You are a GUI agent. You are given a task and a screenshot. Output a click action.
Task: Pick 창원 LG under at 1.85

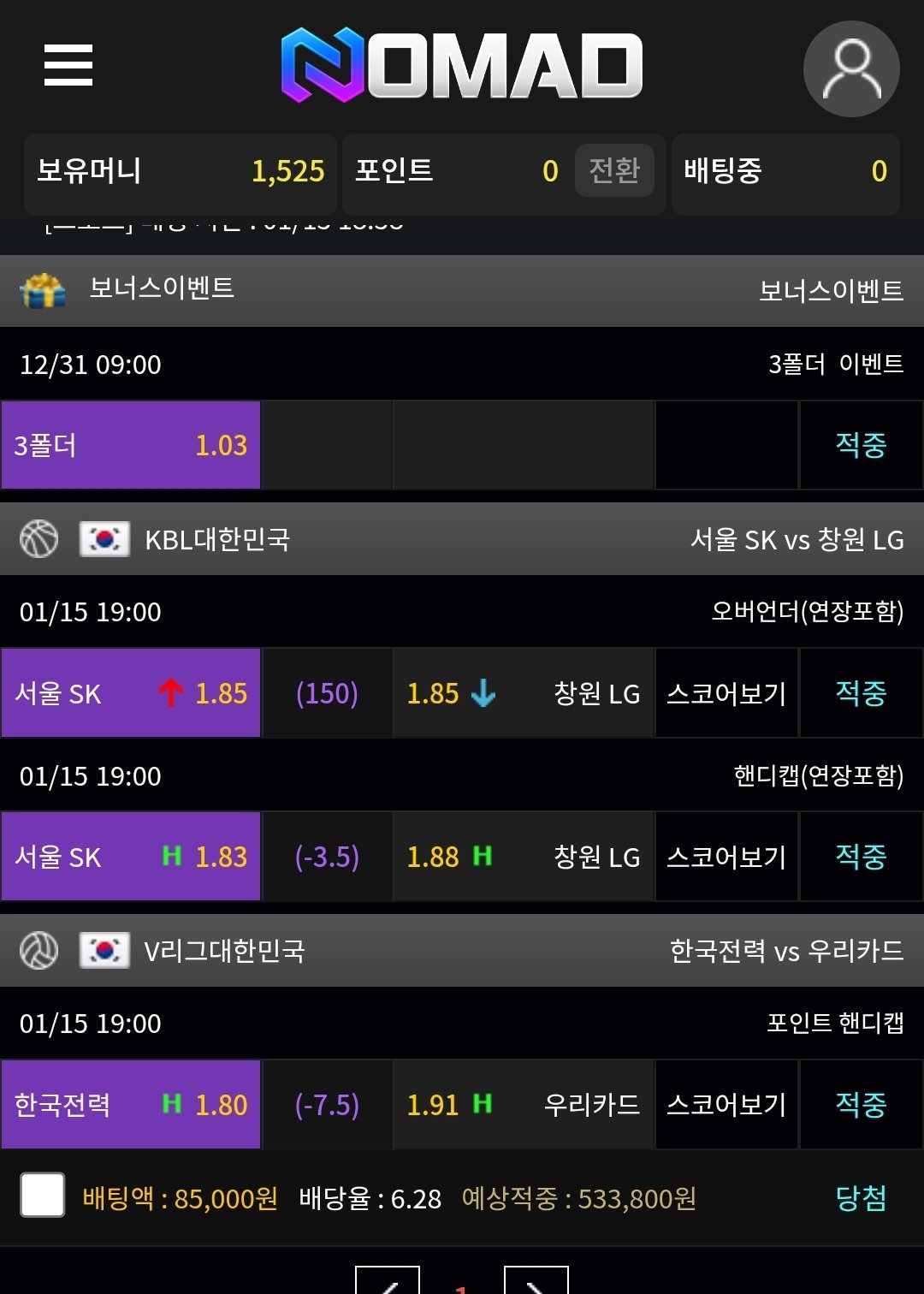click(x=523, y=693)
